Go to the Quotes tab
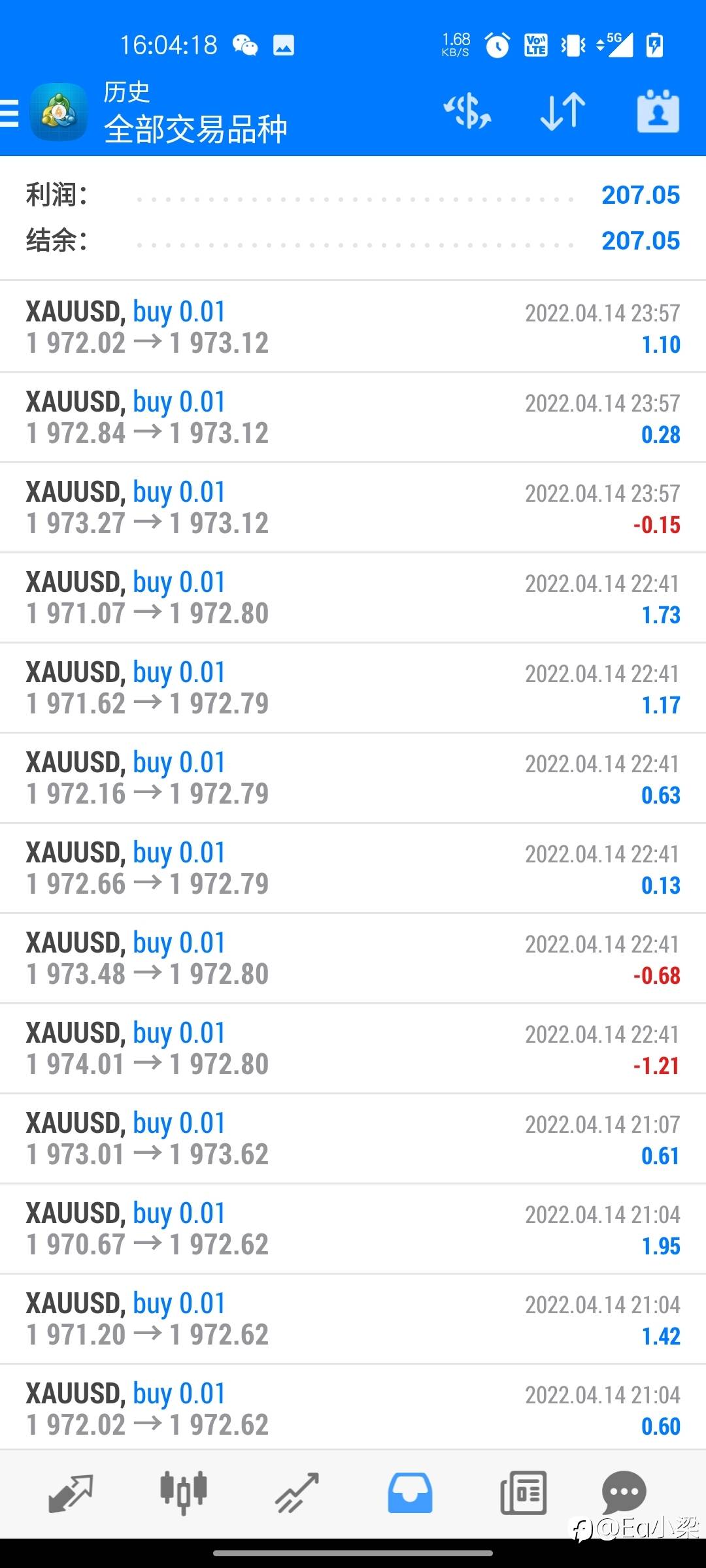This screenshot has width=706, height=1568. (71, 1494)
